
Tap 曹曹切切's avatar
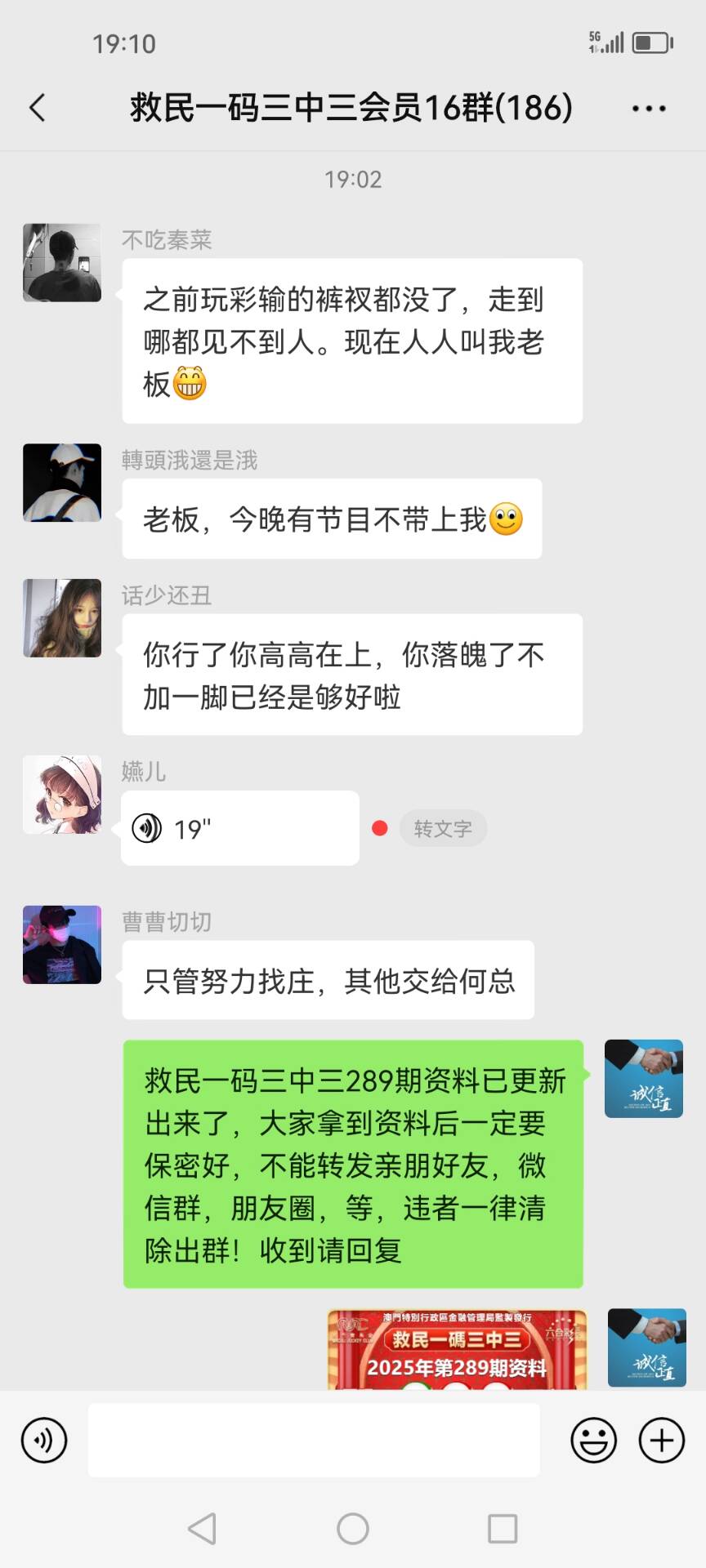coord(62,945)
